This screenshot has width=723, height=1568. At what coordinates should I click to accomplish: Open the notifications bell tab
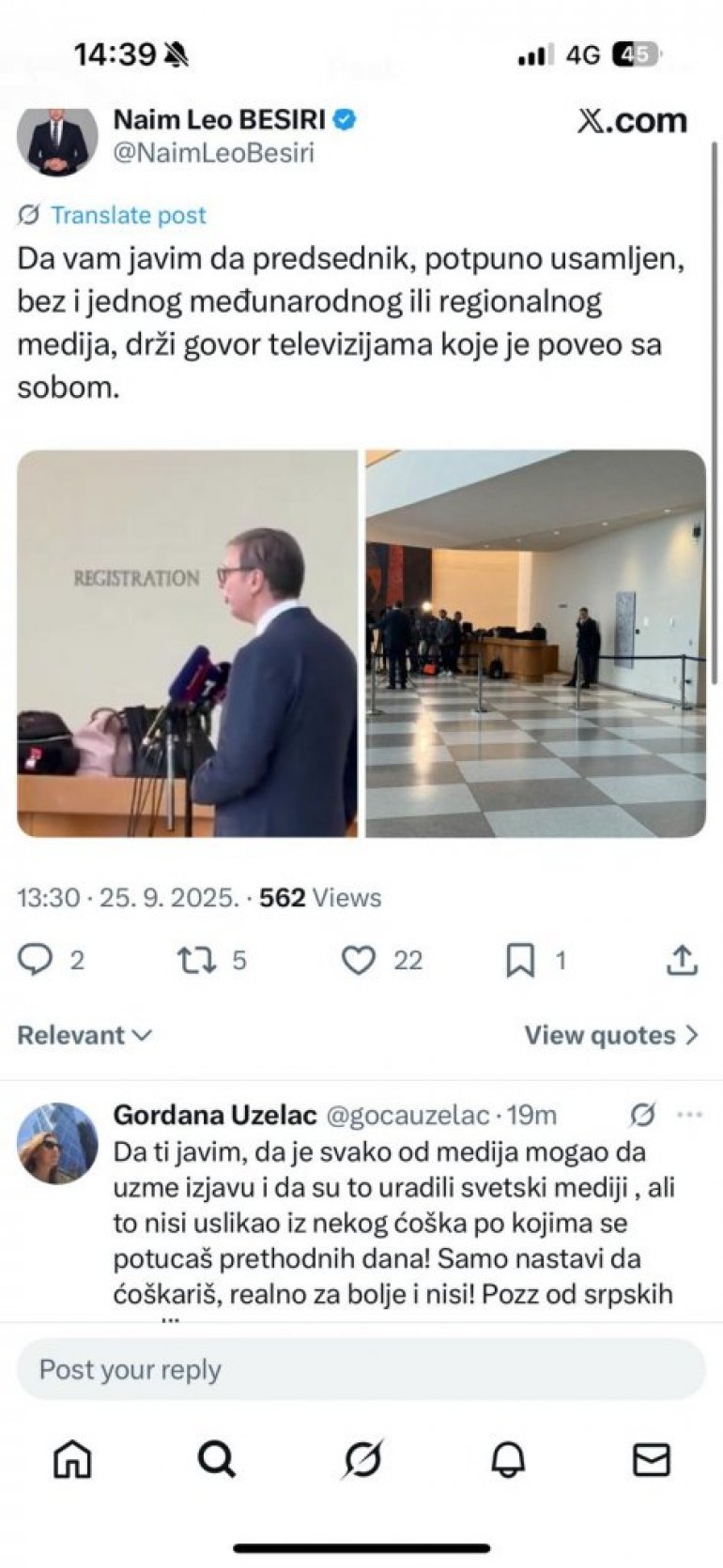coord(508,1459)
